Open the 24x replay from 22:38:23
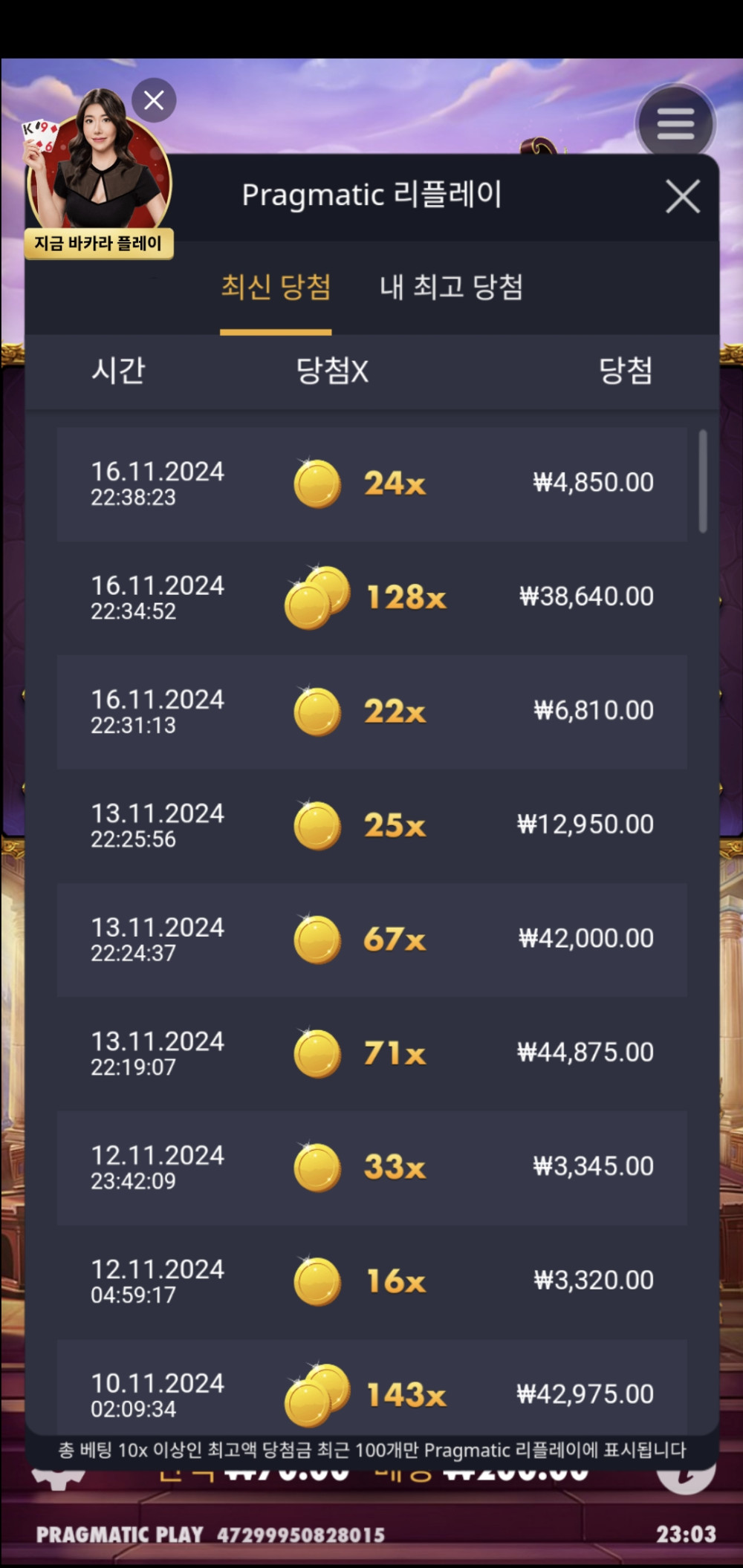Screen dimensions: 743x1568 tap(371, 484)
